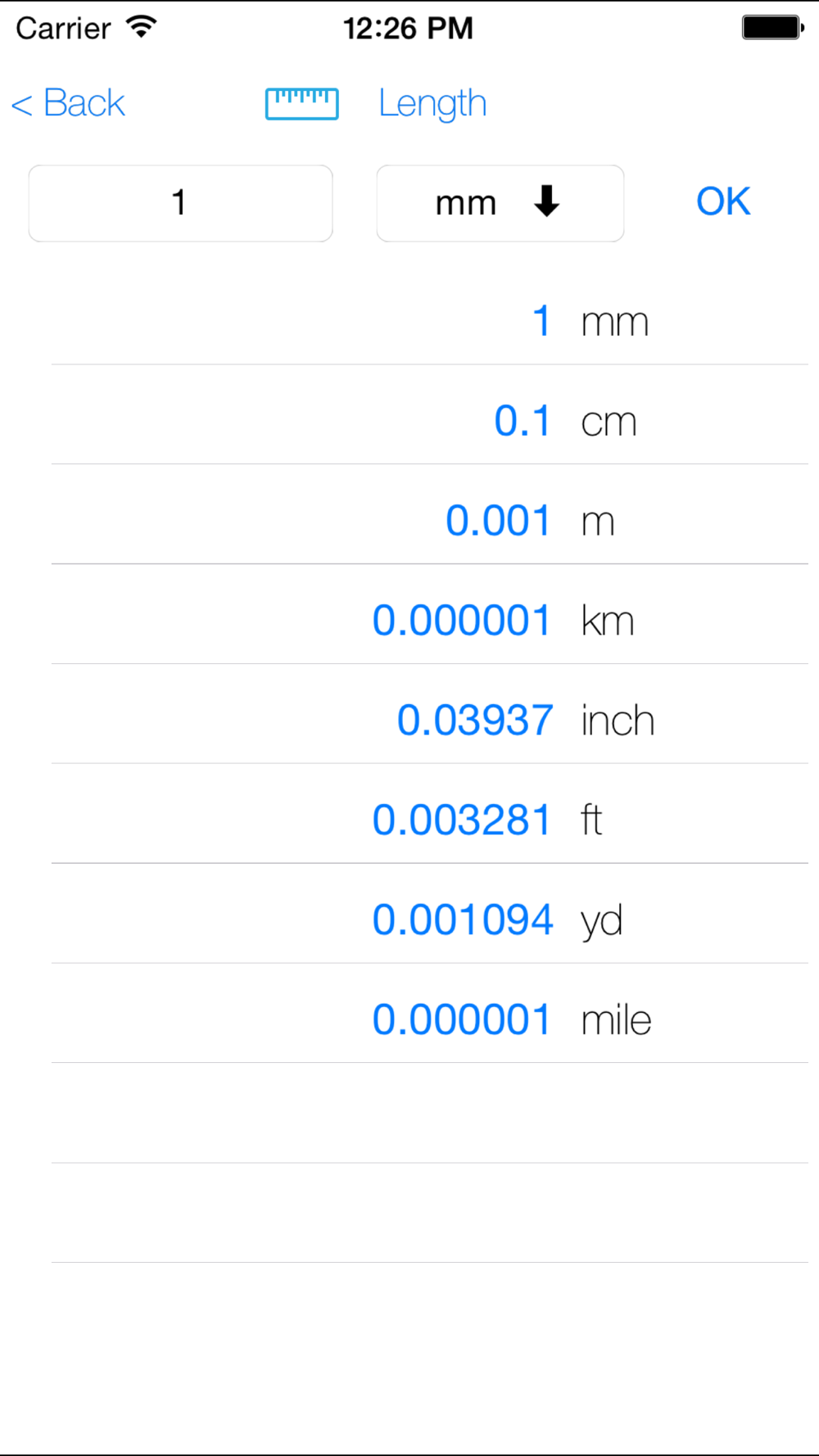
Task: Go back using the Back button
Action: [68, 104]
